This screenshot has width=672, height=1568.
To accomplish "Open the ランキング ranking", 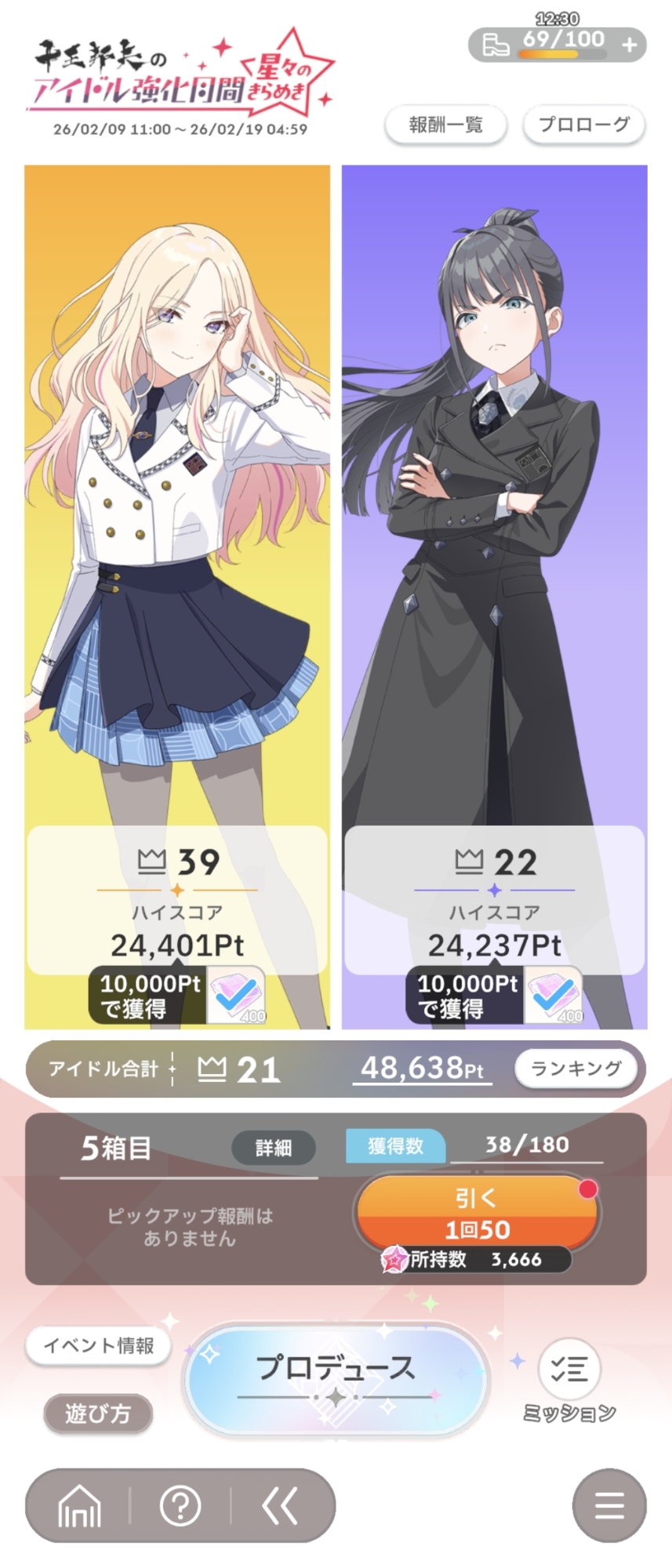I will [576, 1068].
